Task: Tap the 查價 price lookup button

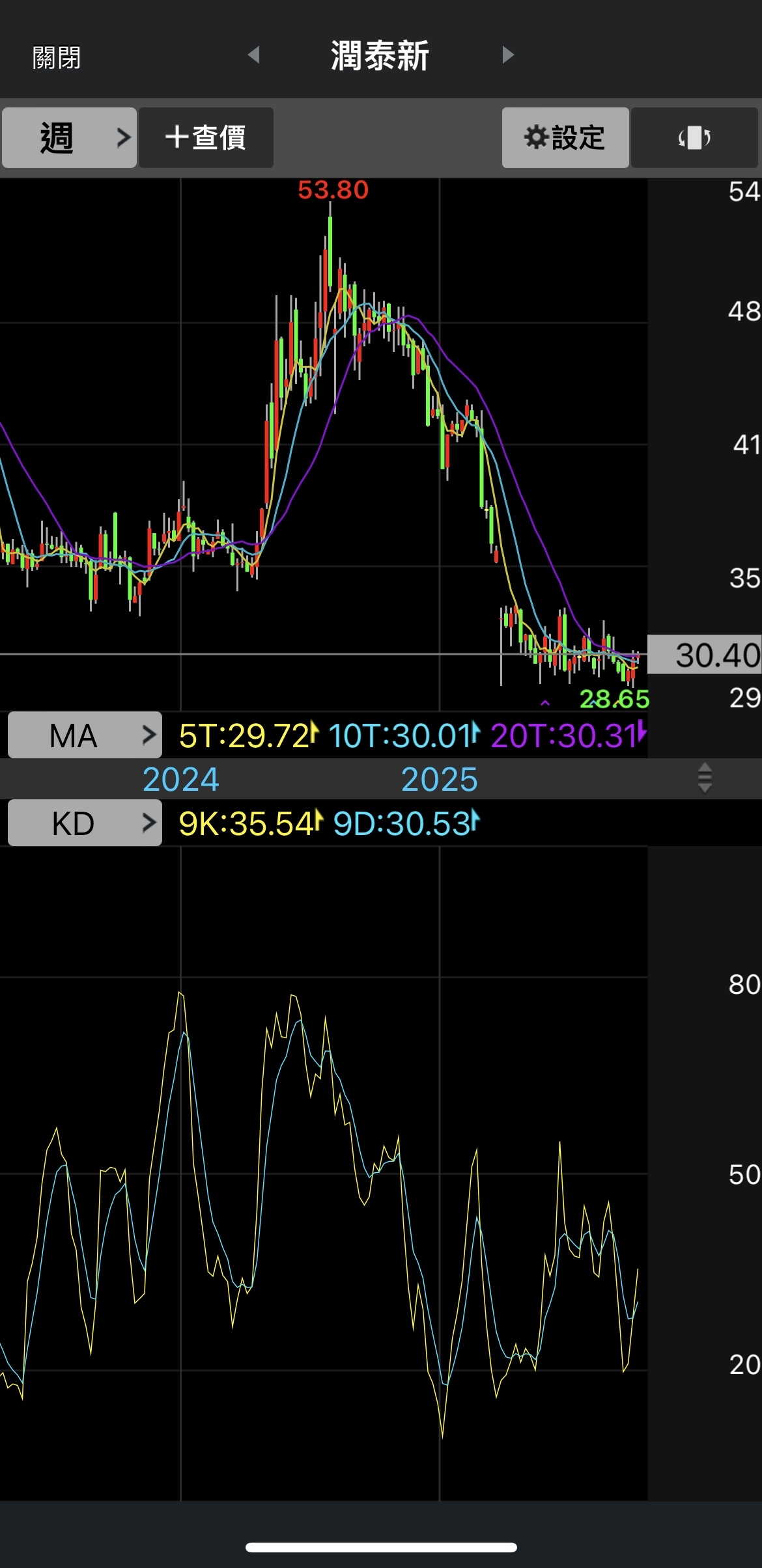Action: pos(206,138)
